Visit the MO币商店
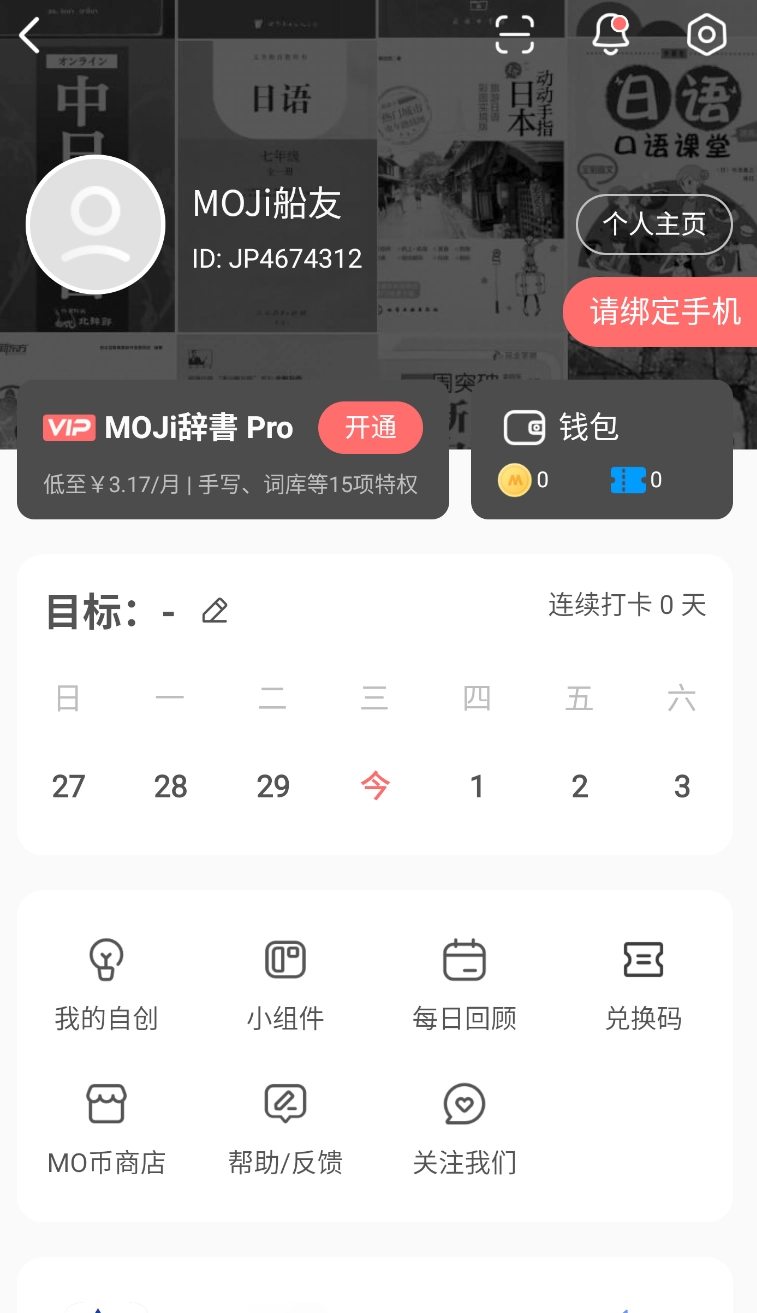This screenshot has width=757, height=1313. click(106, 1129)
